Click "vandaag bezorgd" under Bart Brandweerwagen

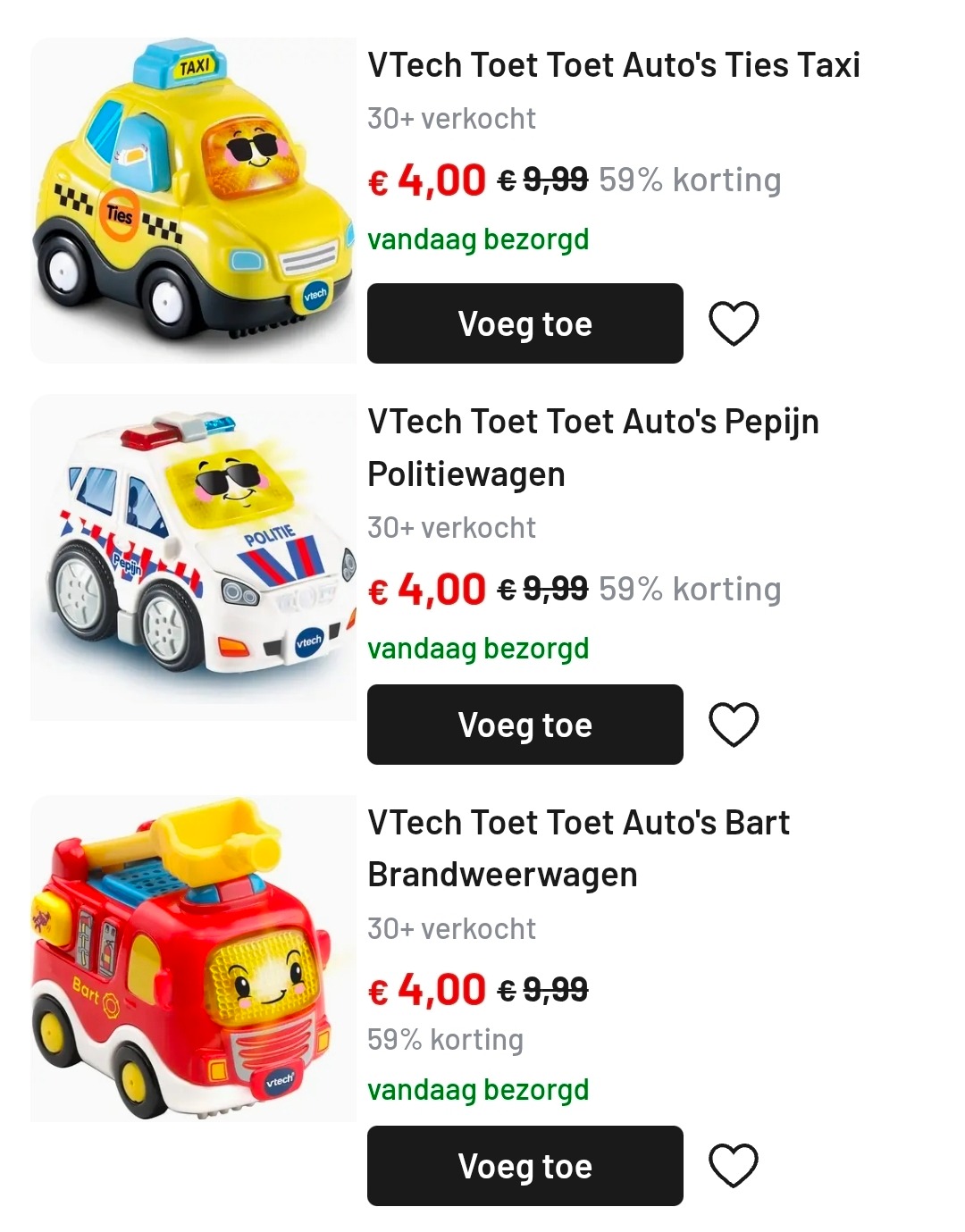(x=478, y=1090)
